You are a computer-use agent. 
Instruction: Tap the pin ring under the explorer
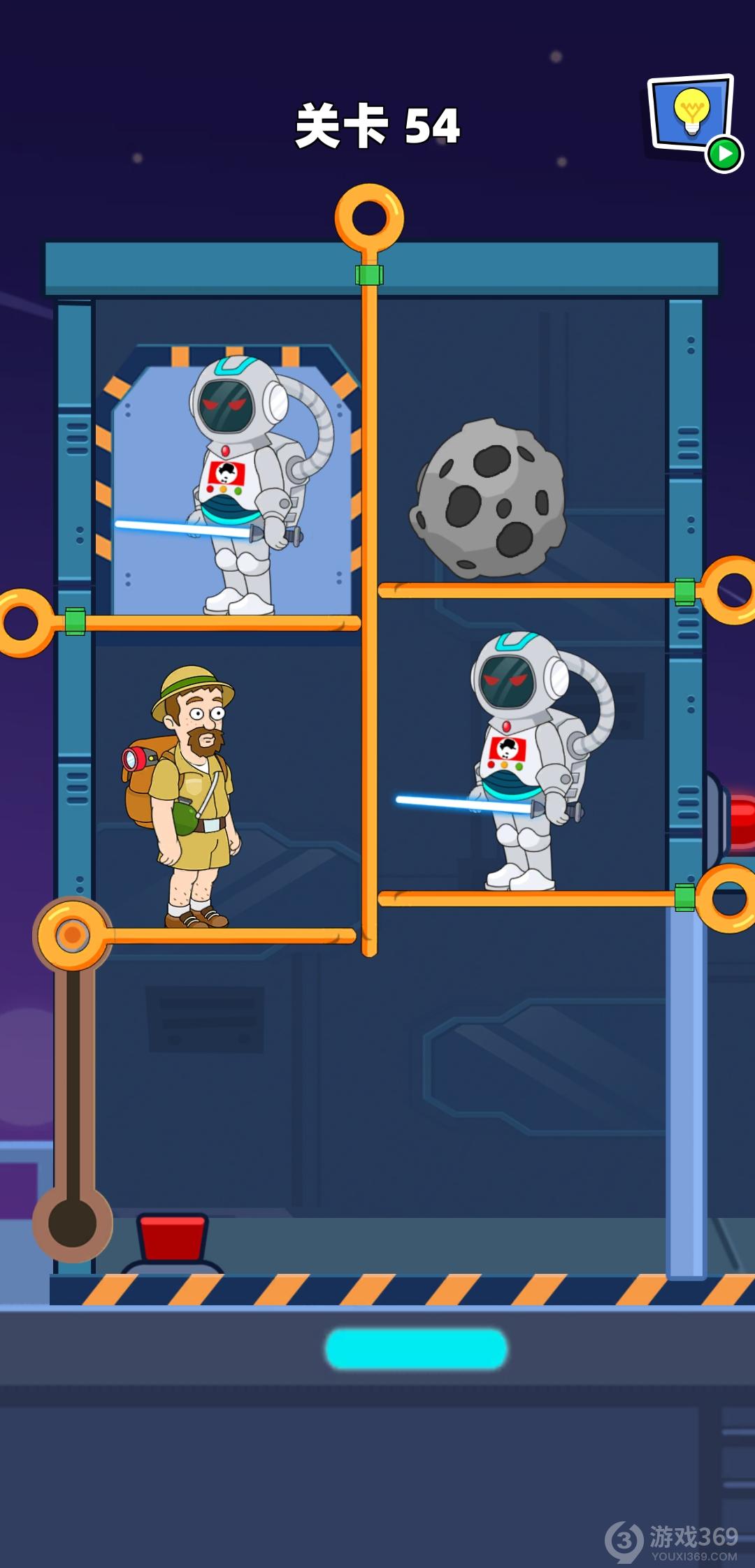point(72,934)
